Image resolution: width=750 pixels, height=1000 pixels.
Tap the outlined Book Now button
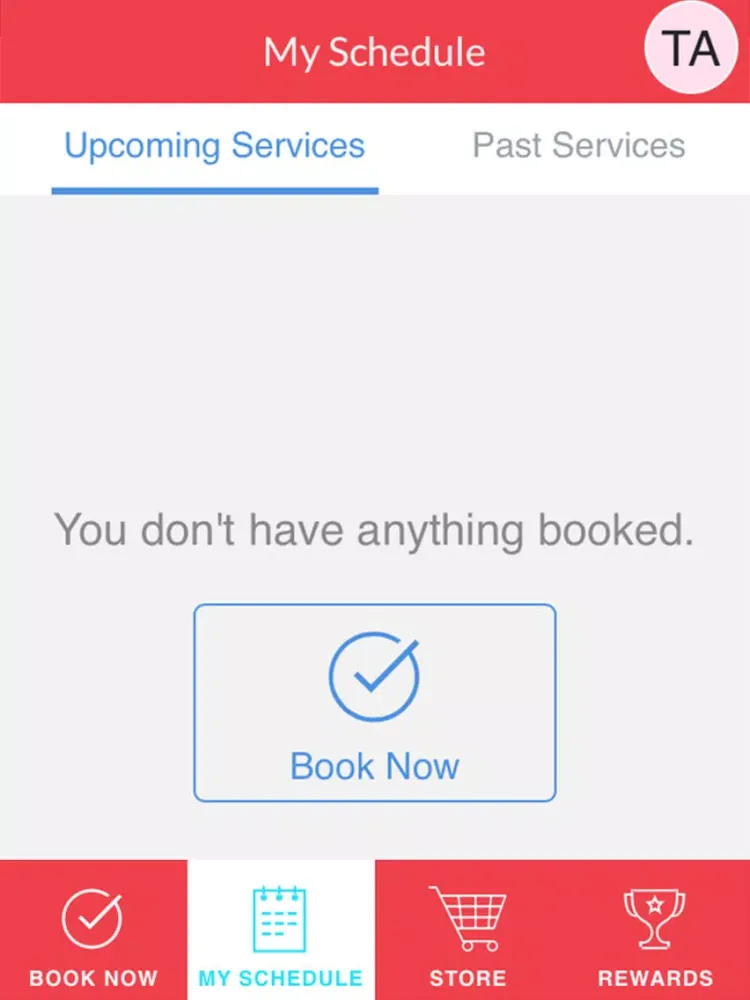374,702
